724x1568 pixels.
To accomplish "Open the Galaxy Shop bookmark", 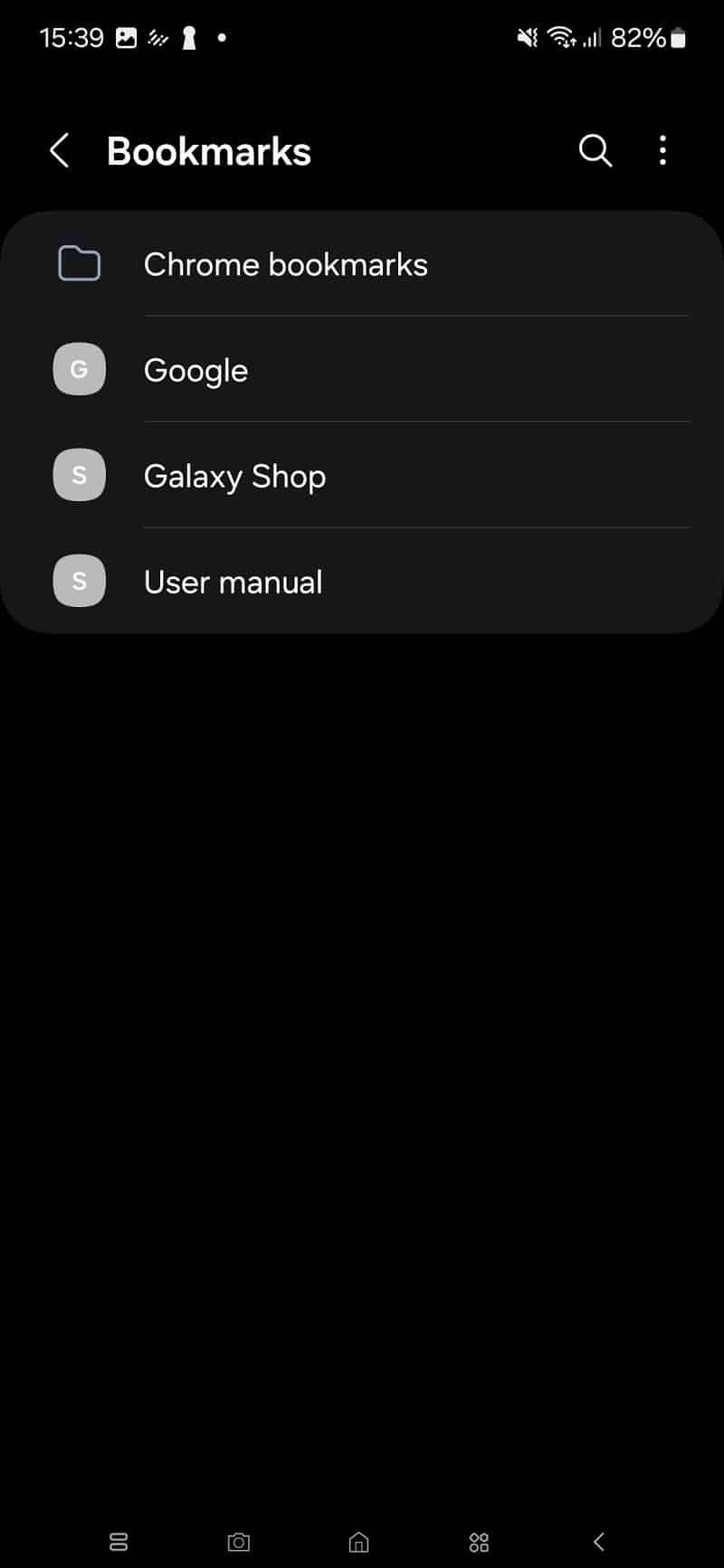I will tap(362, 475).
